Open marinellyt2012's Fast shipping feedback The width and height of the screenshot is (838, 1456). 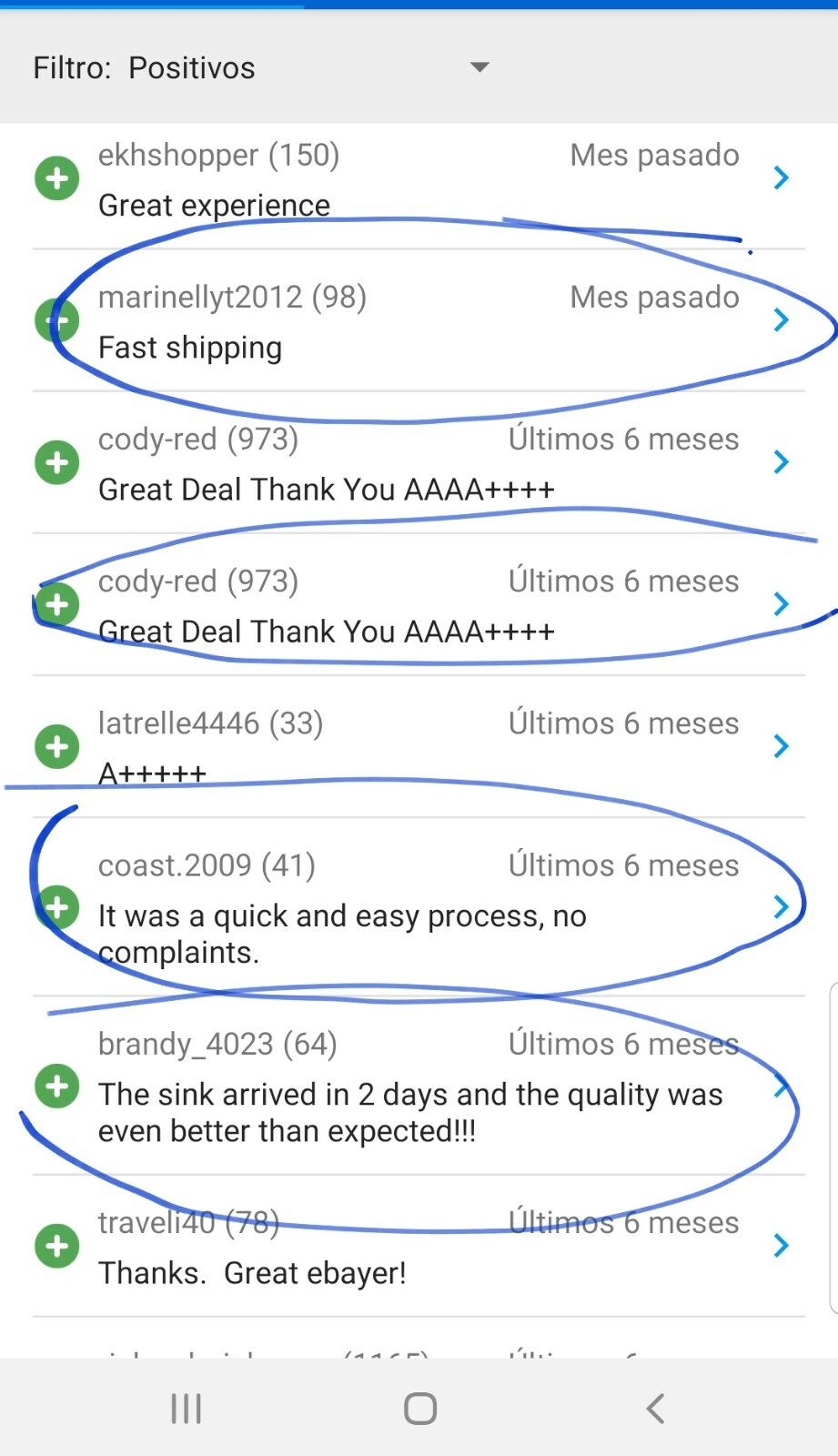pyautogui.click(x=419, y=321)
